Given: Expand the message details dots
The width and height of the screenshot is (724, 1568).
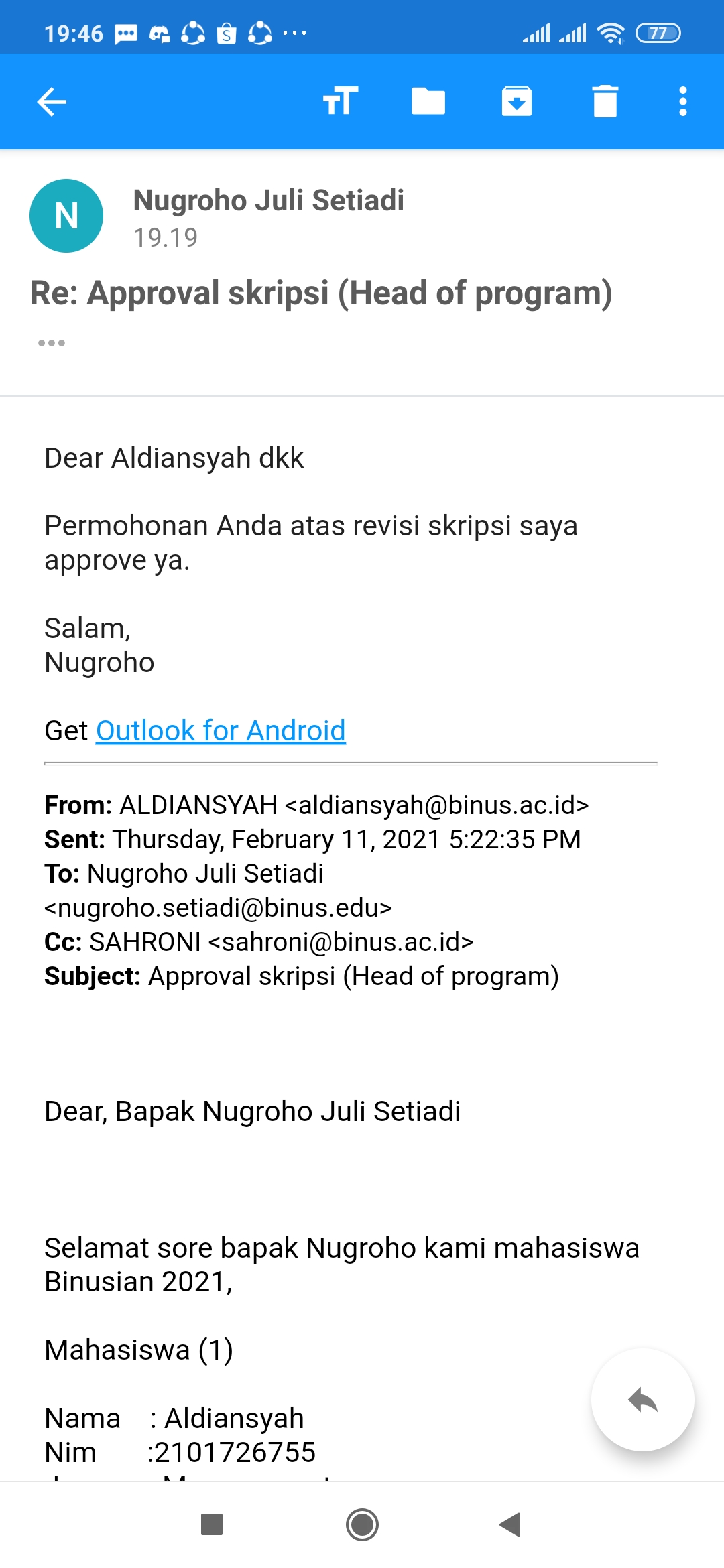Looking at the screenshot, I should [52, 343].
